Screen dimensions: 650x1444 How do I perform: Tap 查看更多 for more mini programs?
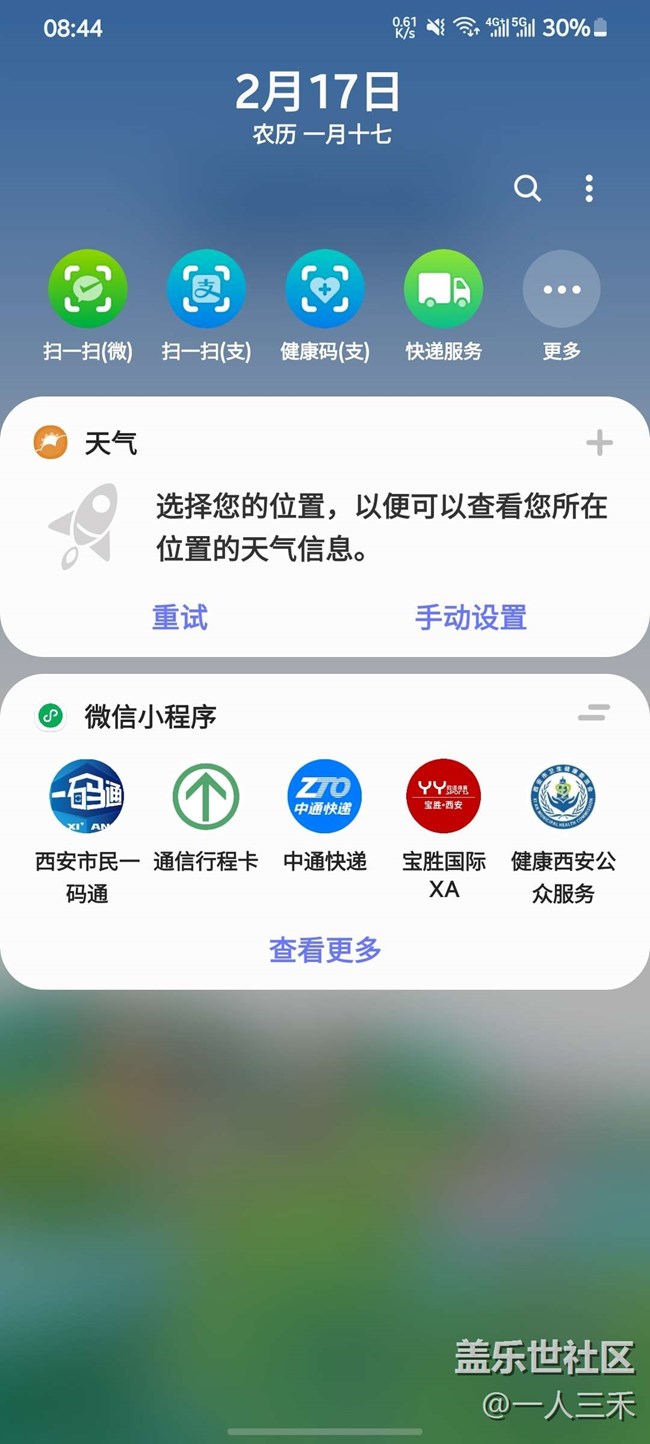(x=325, y=949)
